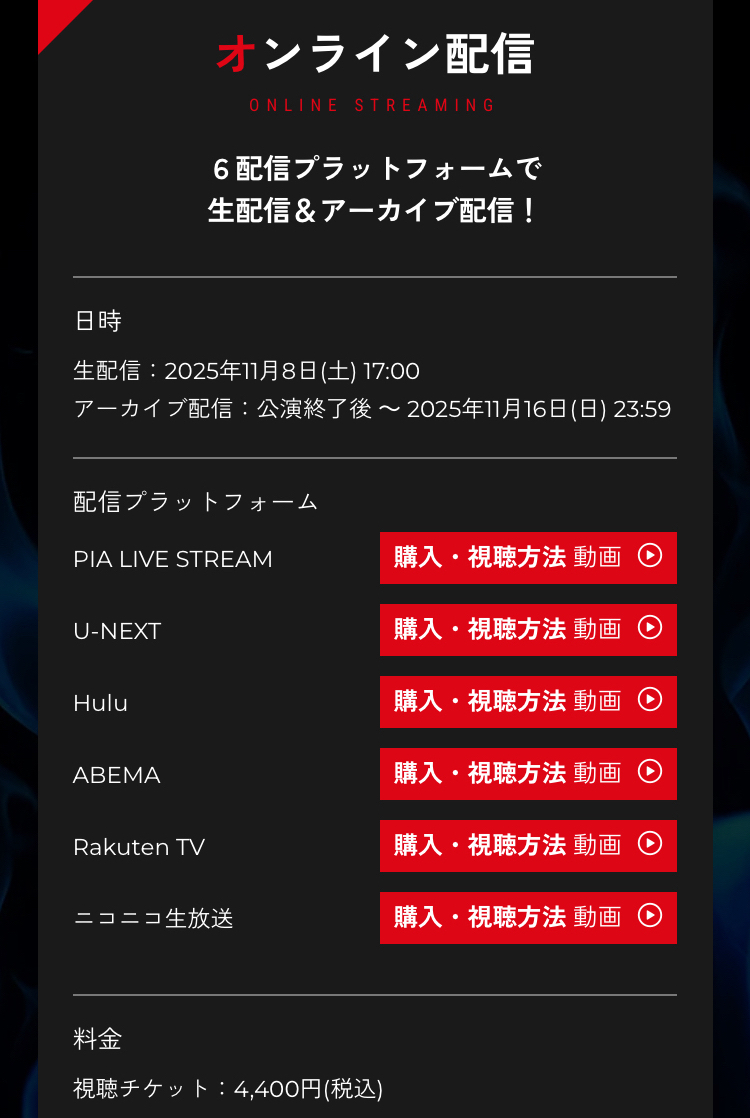View the Hulu purchase and viewing video

click(x=528, y=701)
